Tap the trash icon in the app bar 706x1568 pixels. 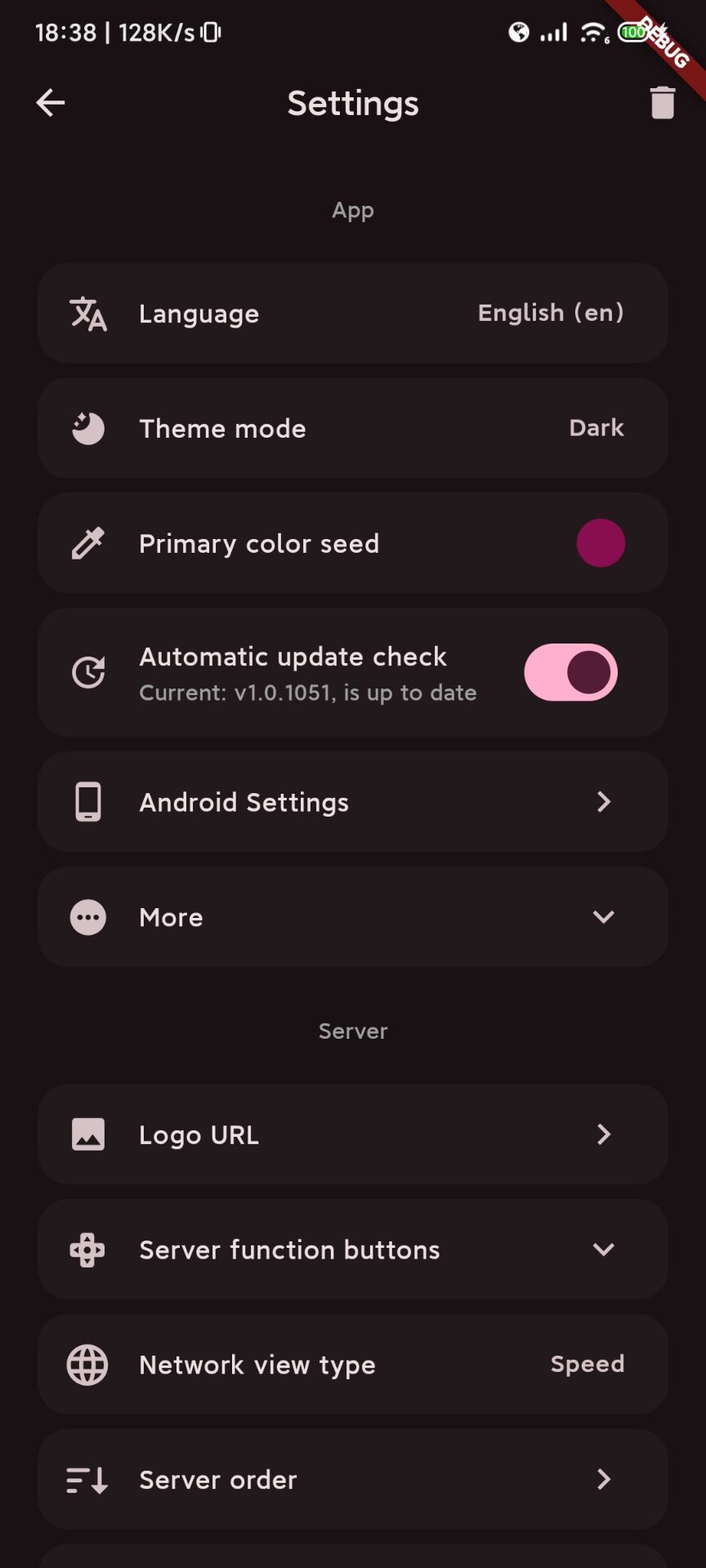coord(662,103)
